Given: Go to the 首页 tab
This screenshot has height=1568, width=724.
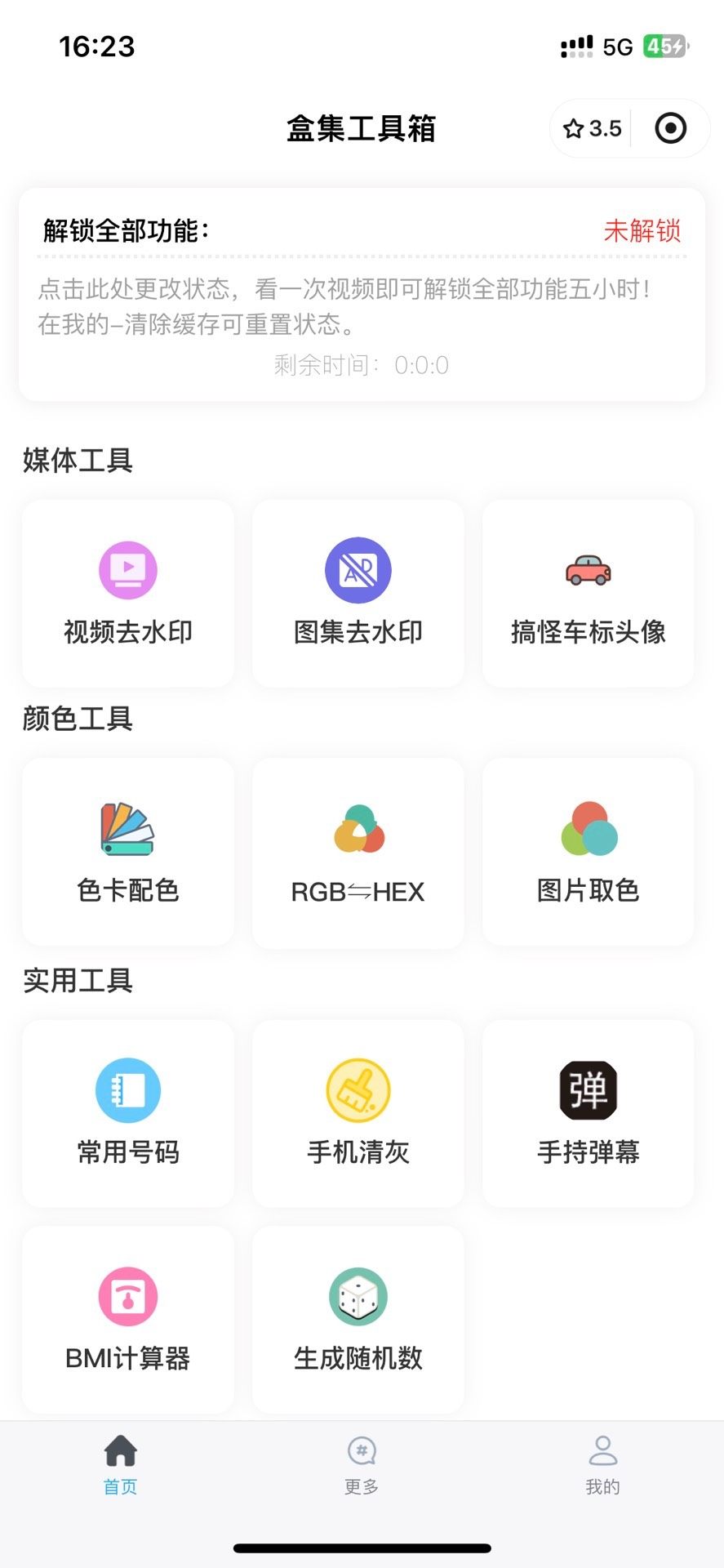Looking at the screenshot, I should (121, 1465).
